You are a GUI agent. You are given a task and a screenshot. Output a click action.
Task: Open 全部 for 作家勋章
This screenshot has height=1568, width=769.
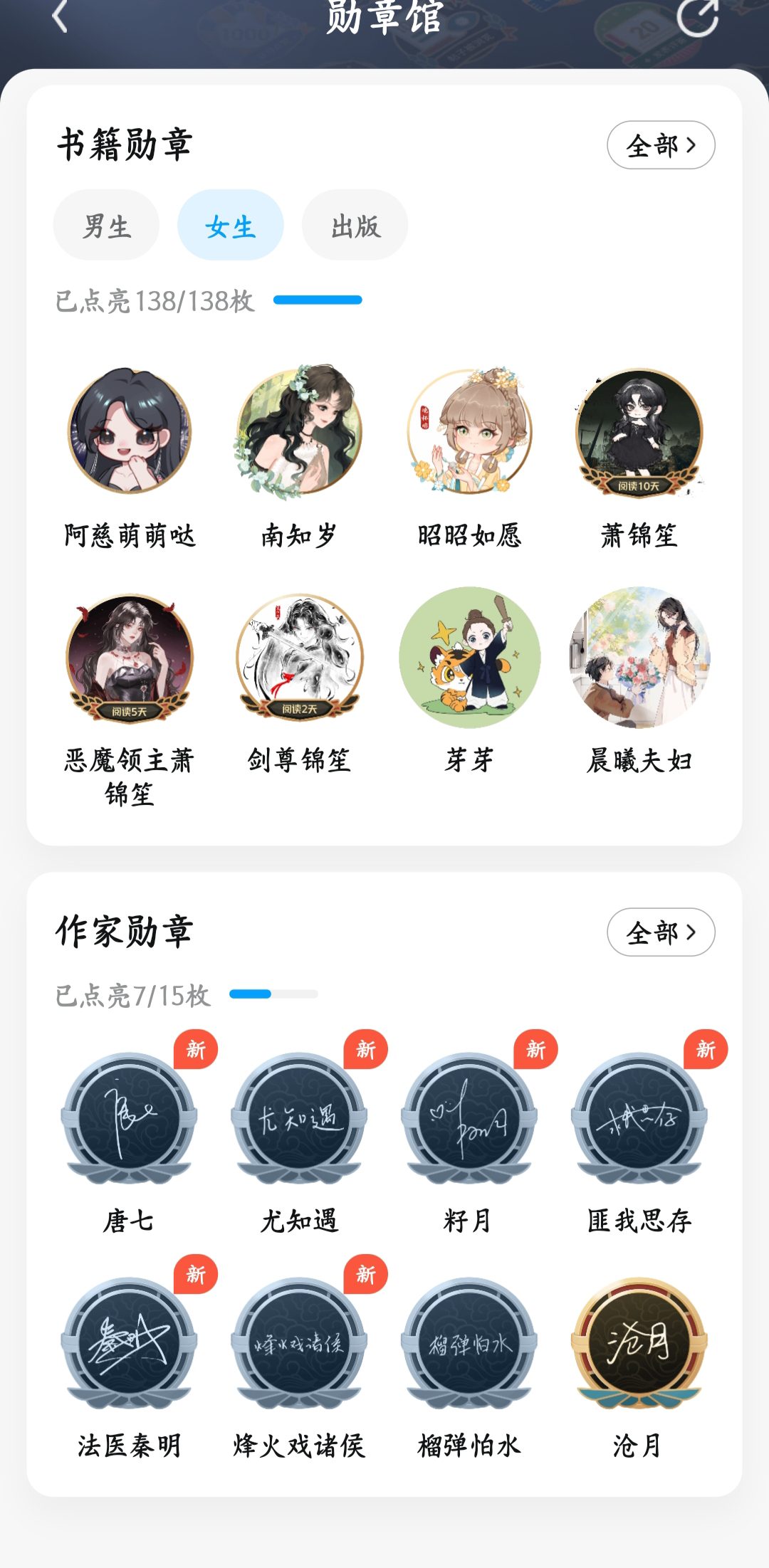click(661, 932)
